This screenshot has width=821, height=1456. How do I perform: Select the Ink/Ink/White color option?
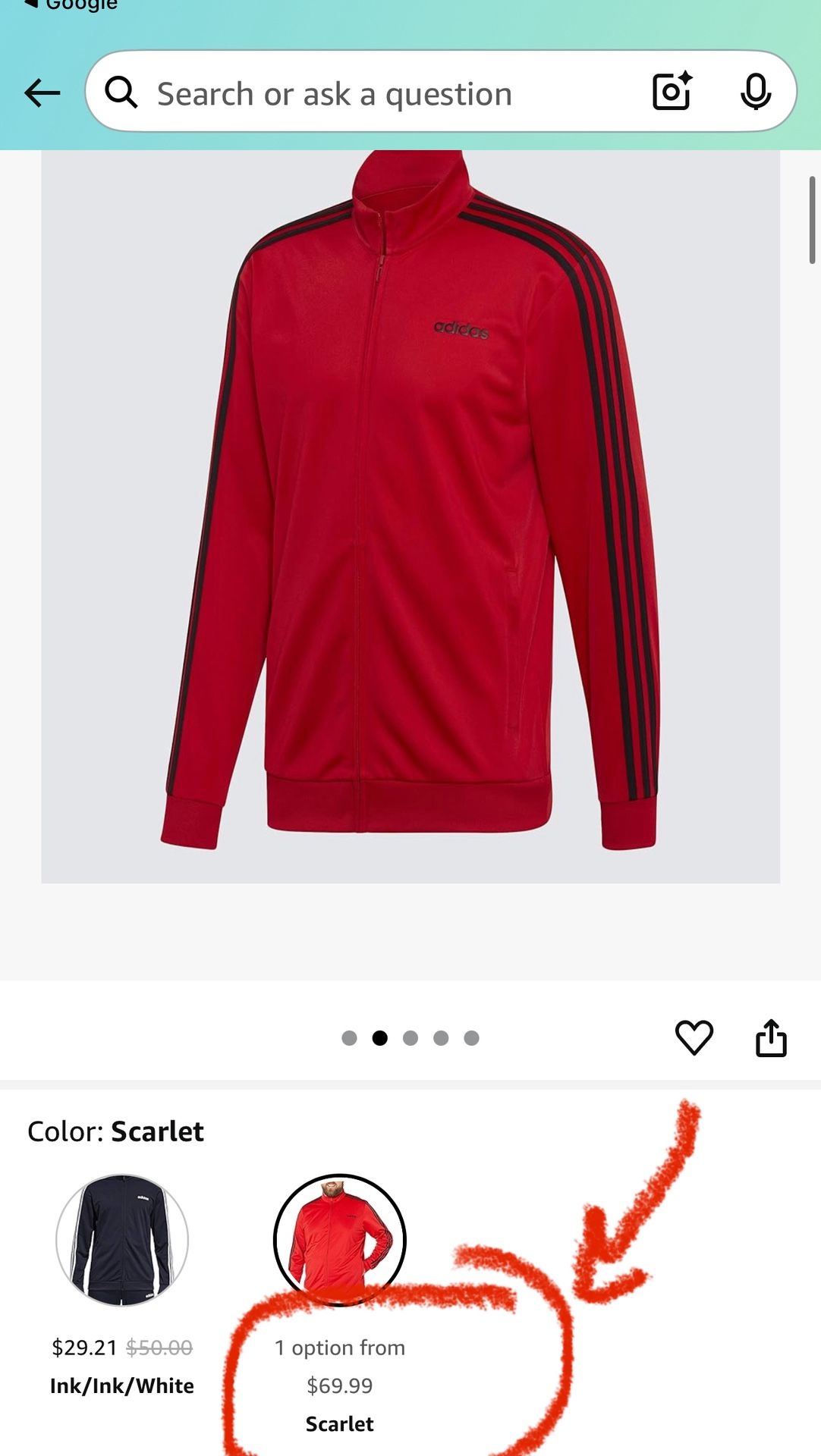tap(122, 1241)
